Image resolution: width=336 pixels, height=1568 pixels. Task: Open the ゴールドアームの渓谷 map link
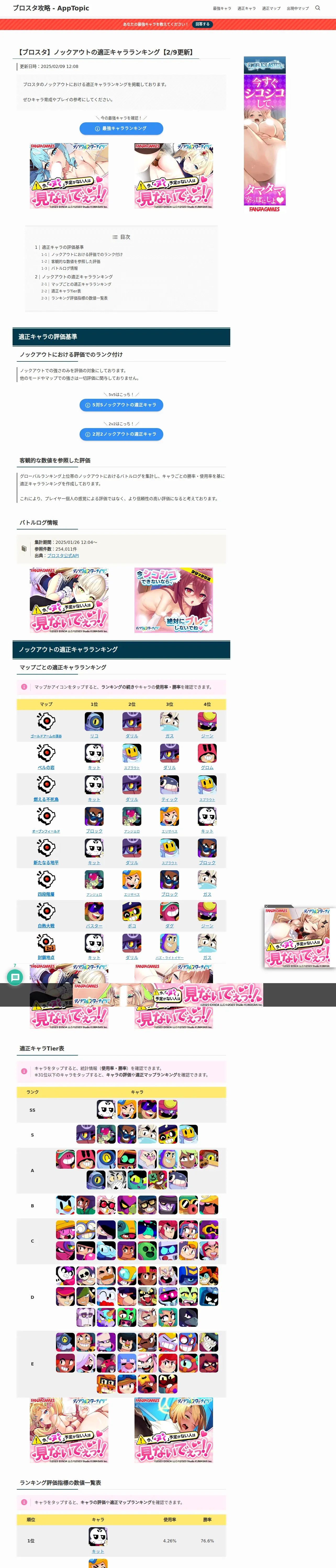tap(46, 736)
